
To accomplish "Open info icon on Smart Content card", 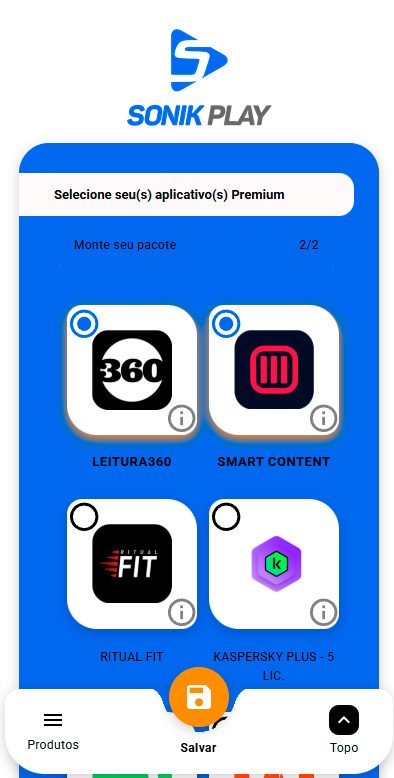I will 324,419.
